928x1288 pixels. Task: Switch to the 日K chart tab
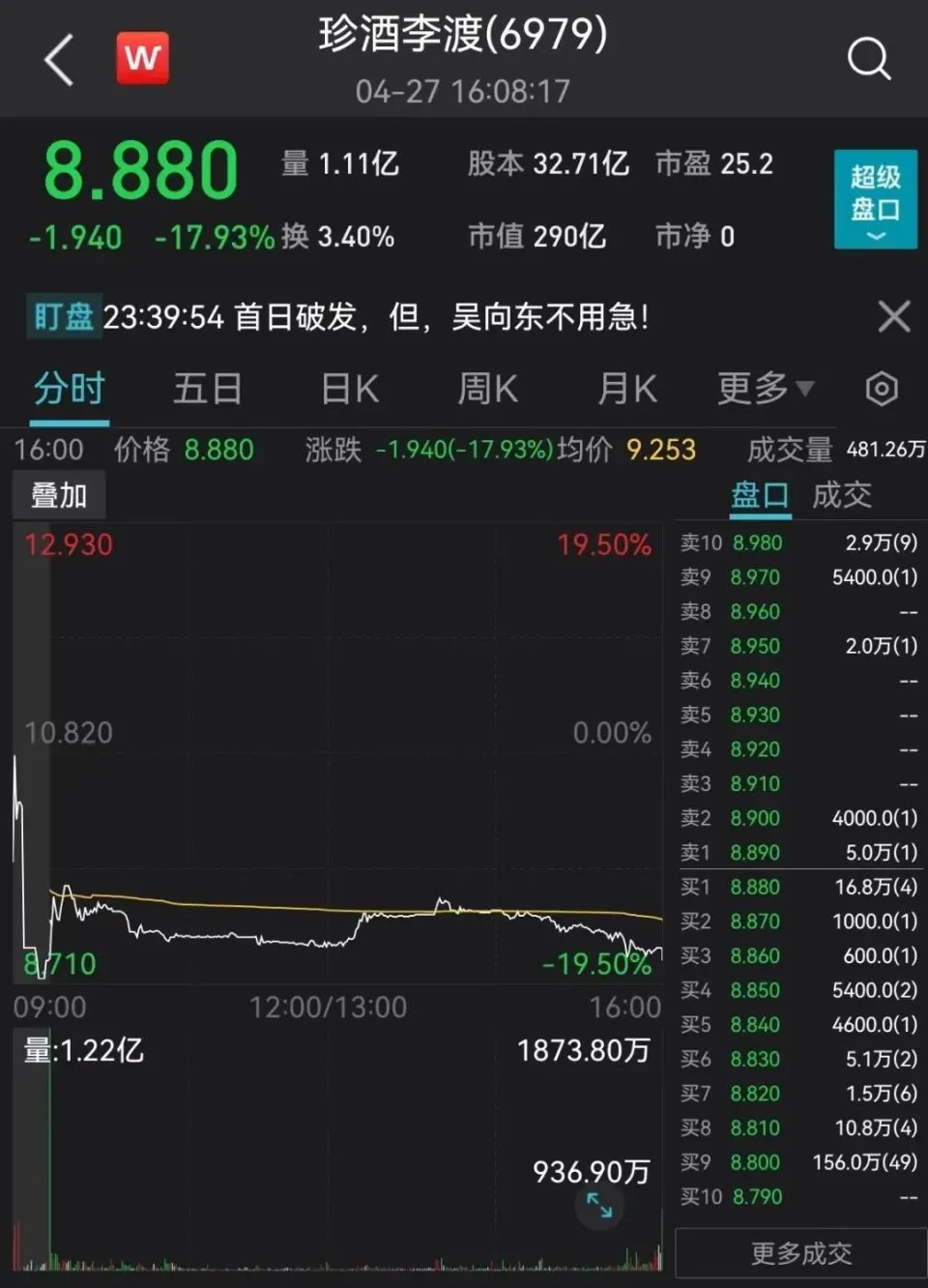click(x=349, y=389)
